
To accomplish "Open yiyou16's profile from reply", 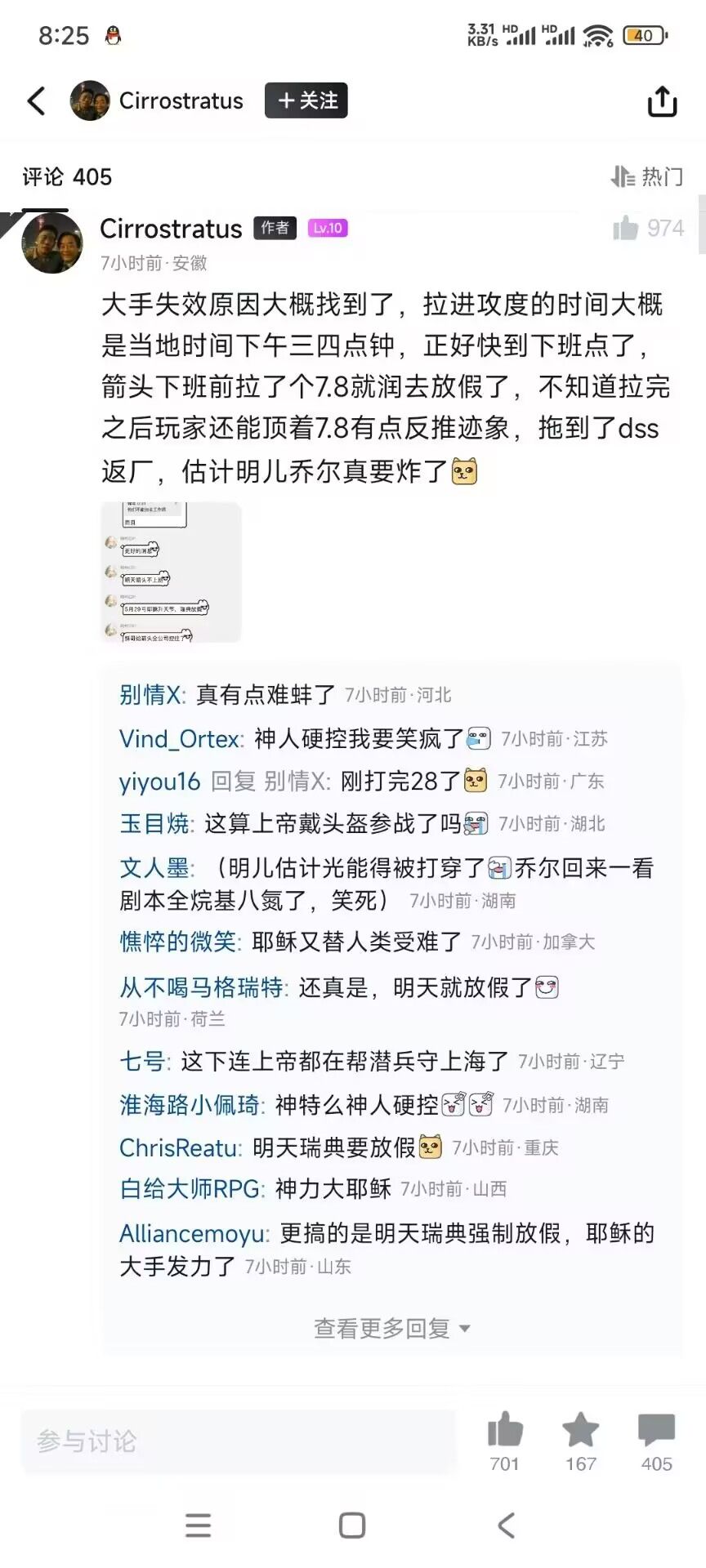I will pos(159,782).
